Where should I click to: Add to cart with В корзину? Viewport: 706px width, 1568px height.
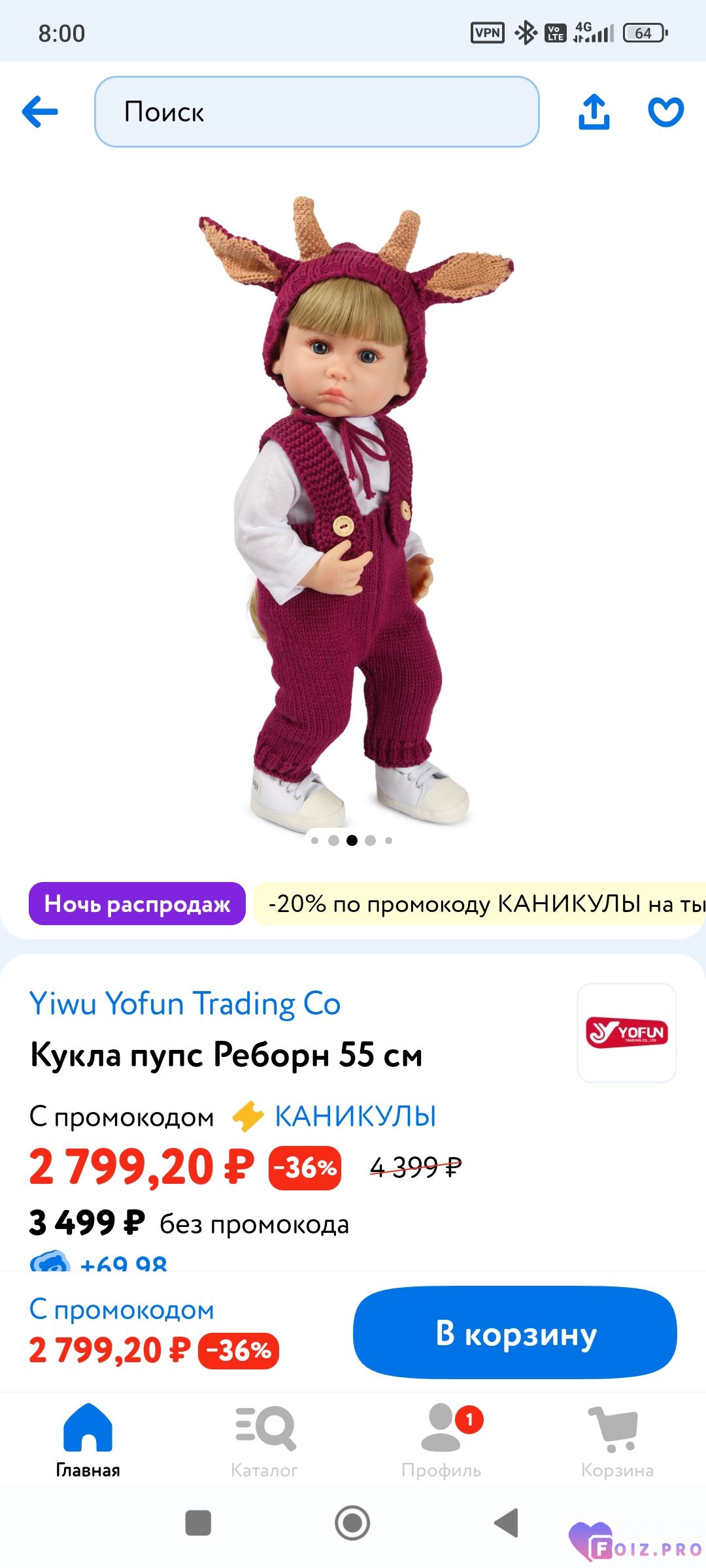(x=515, y=1333)
